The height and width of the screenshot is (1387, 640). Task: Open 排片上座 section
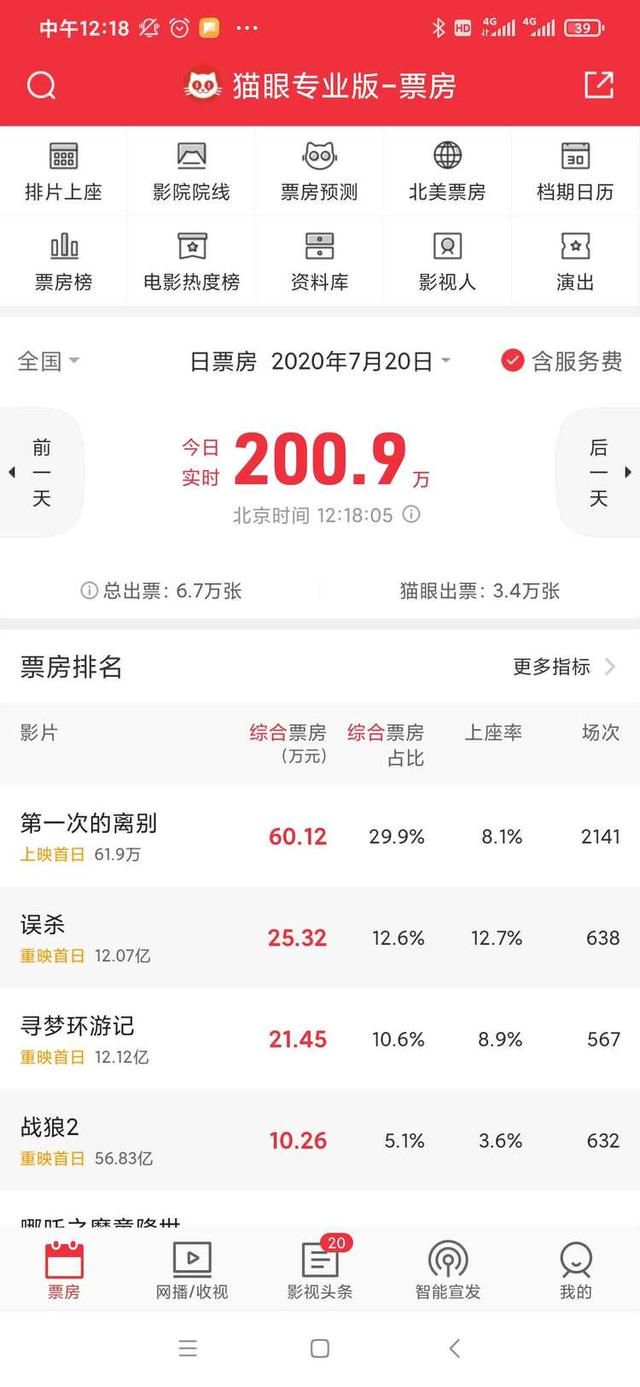coord(64,172)
